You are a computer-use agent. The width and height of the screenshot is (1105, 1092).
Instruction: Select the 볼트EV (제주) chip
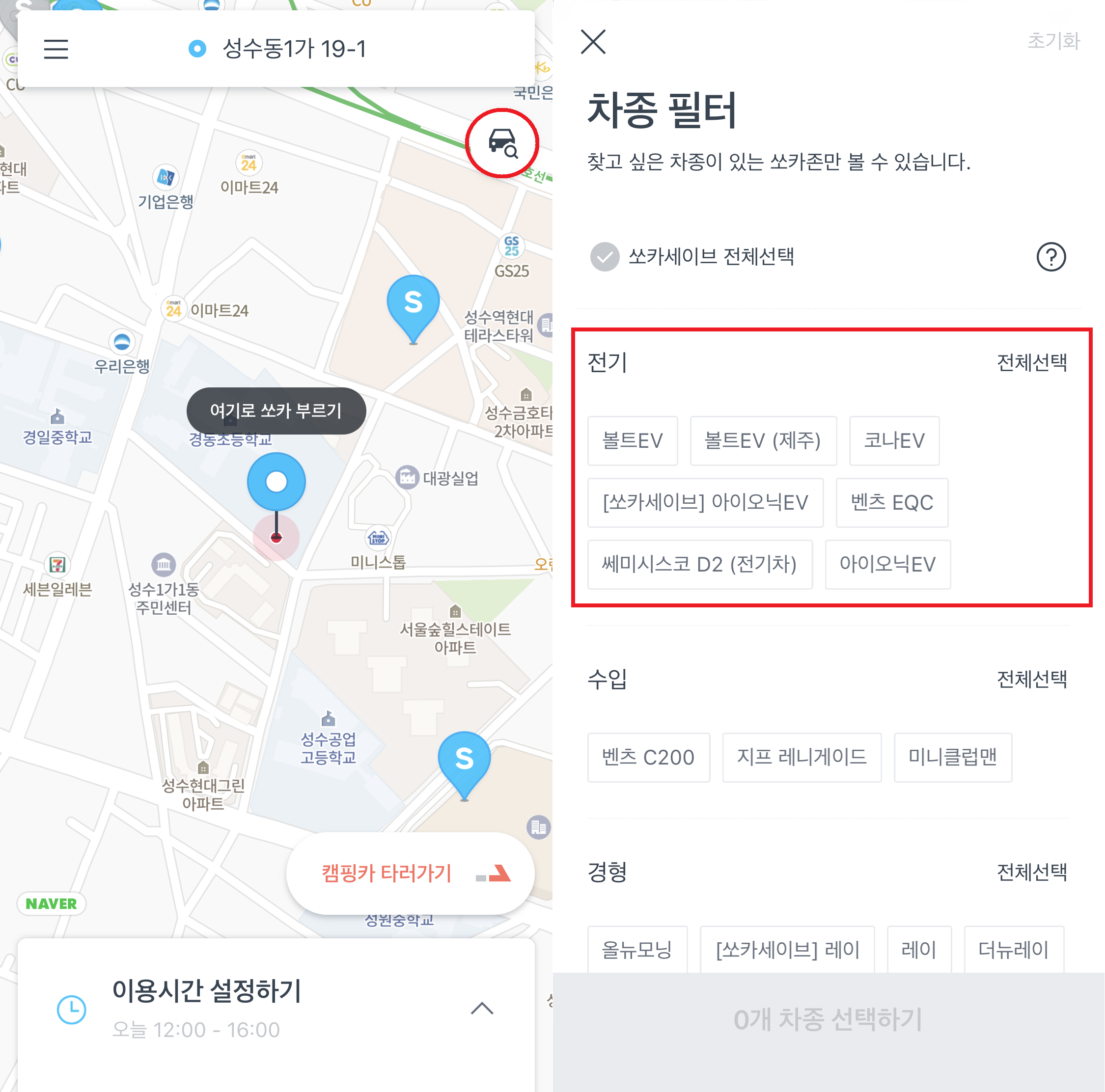tap(762, 441)
